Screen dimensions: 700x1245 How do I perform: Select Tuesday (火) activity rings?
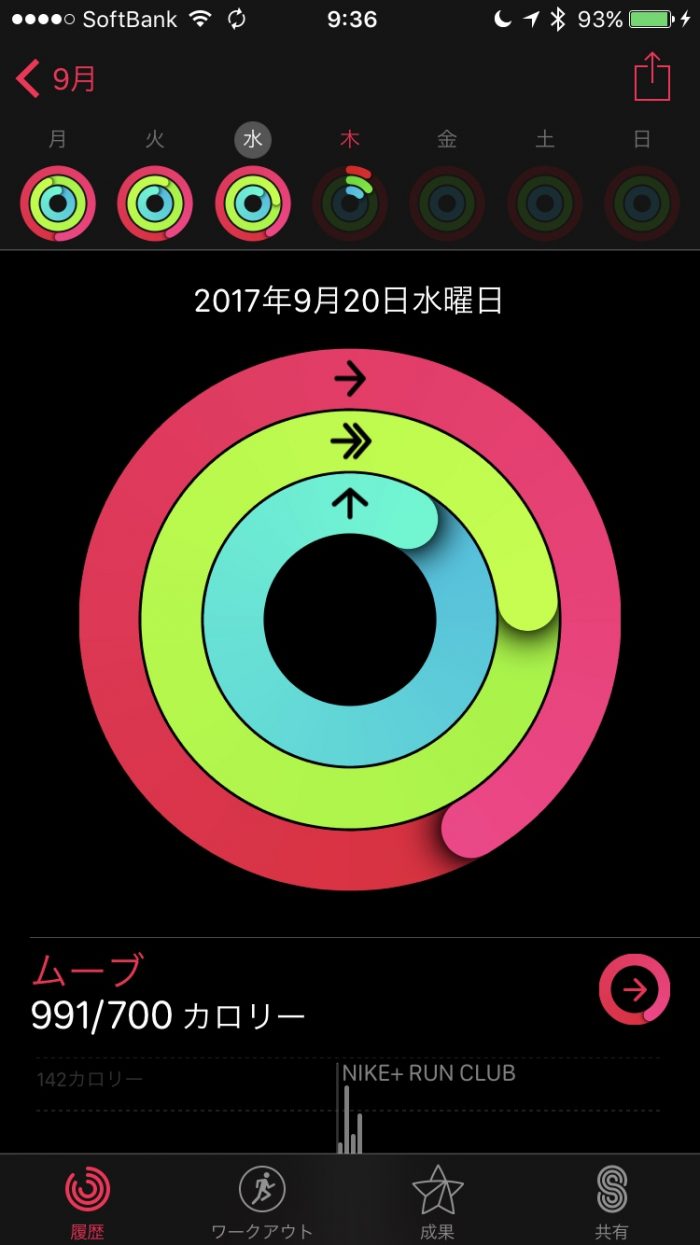[155, 203]
